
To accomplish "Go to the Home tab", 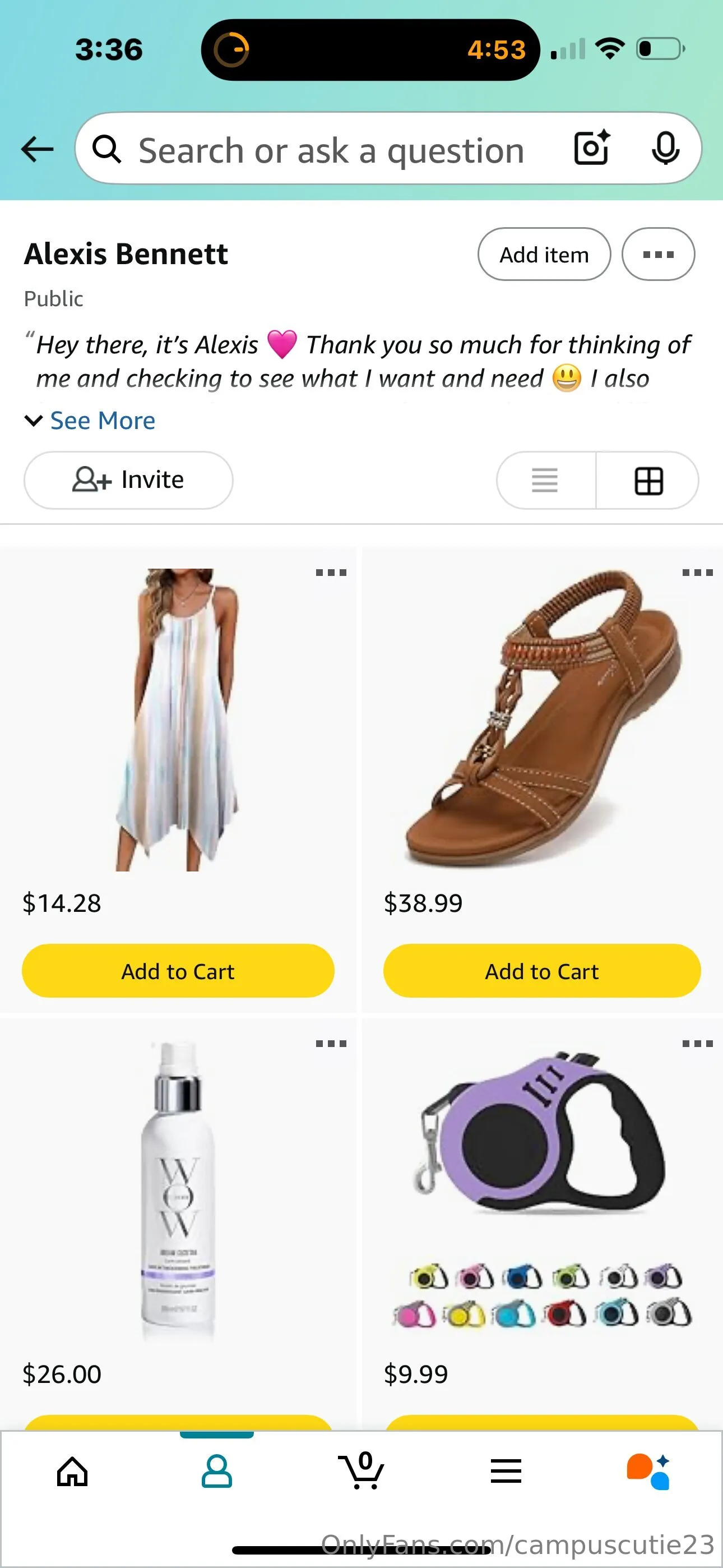I will click(72, 1472).
